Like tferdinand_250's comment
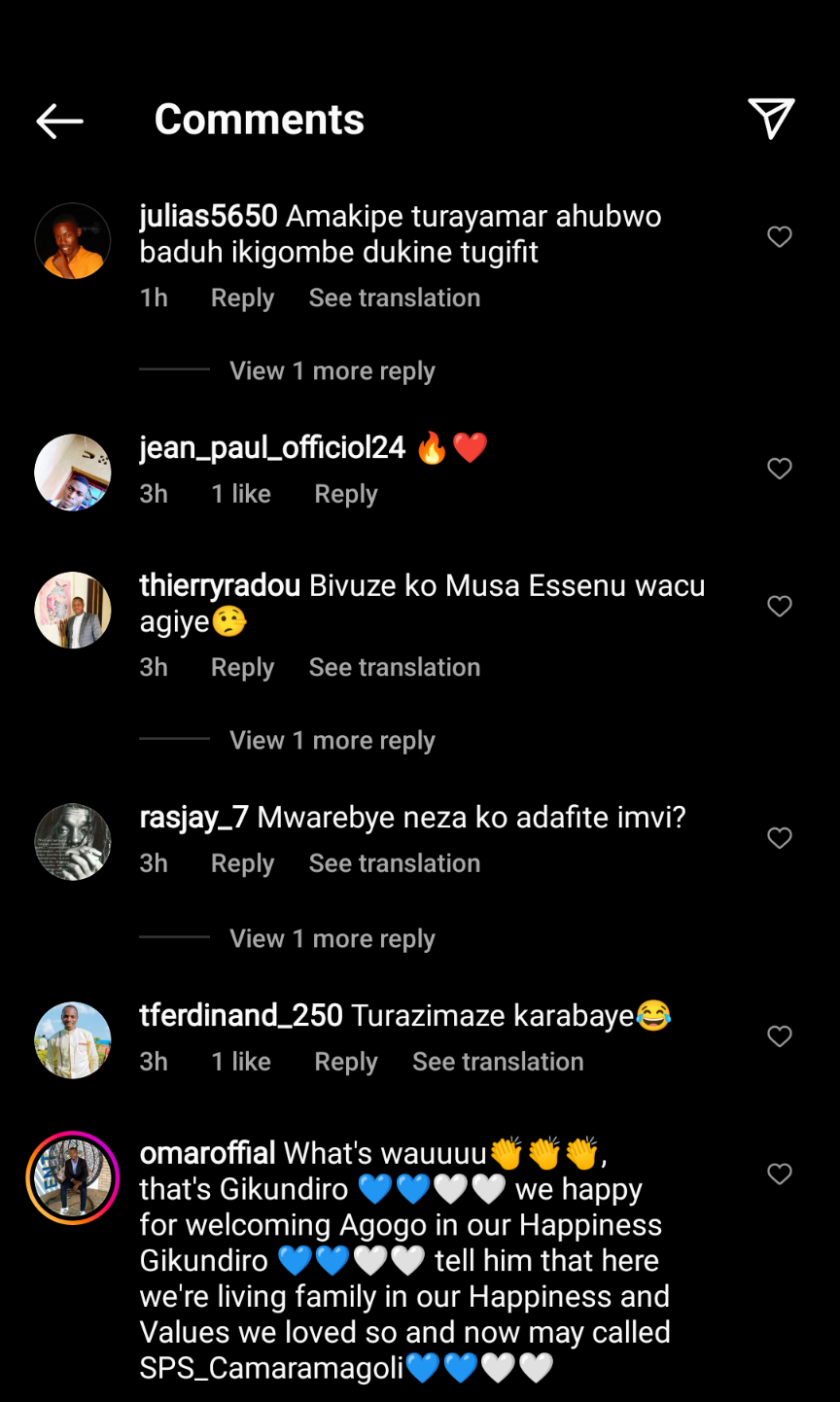This screenshot has width=840, height=1402. 780,1036
